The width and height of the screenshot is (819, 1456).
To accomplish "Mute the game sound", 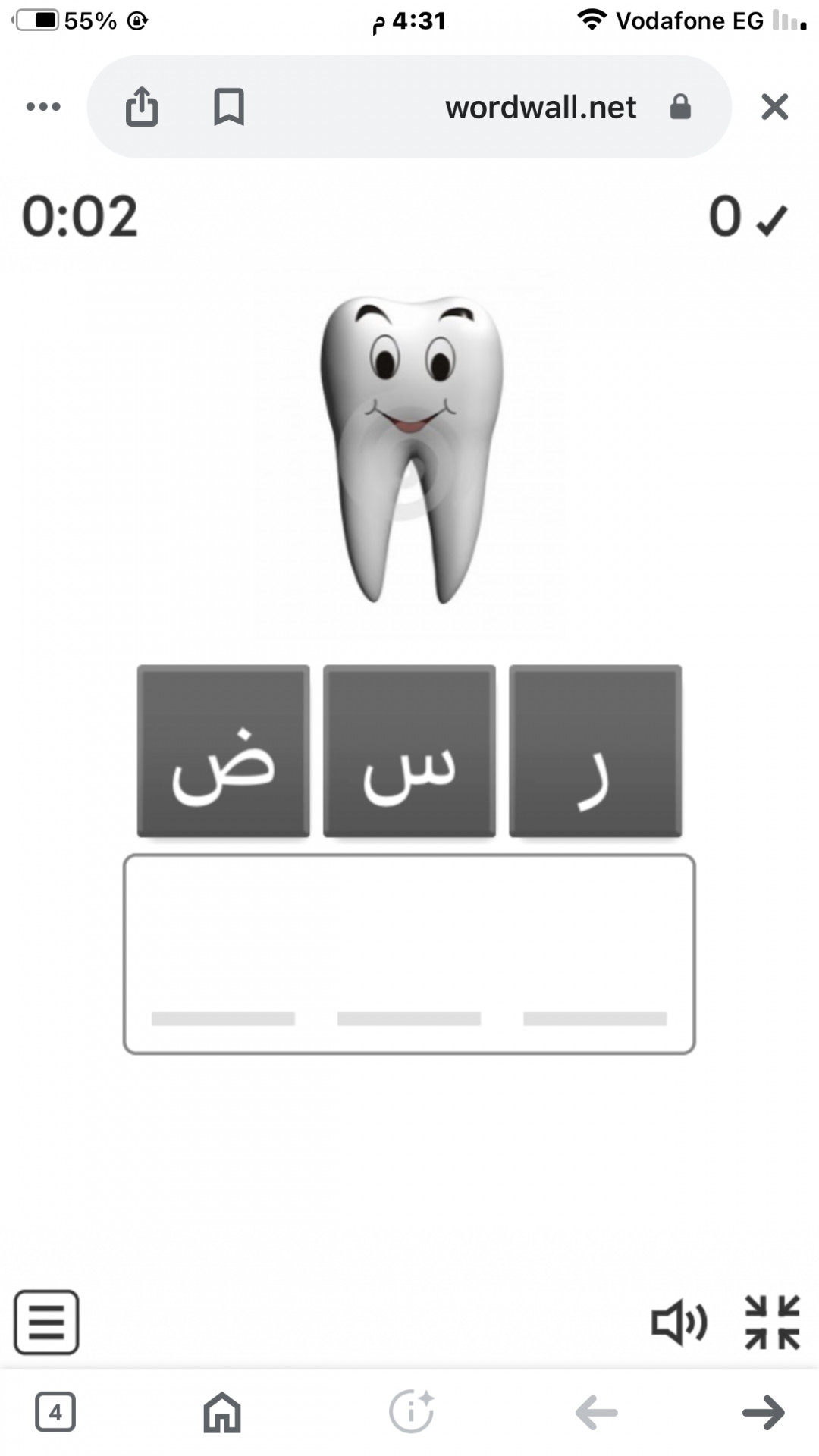I will click(x=679, y=1322).
